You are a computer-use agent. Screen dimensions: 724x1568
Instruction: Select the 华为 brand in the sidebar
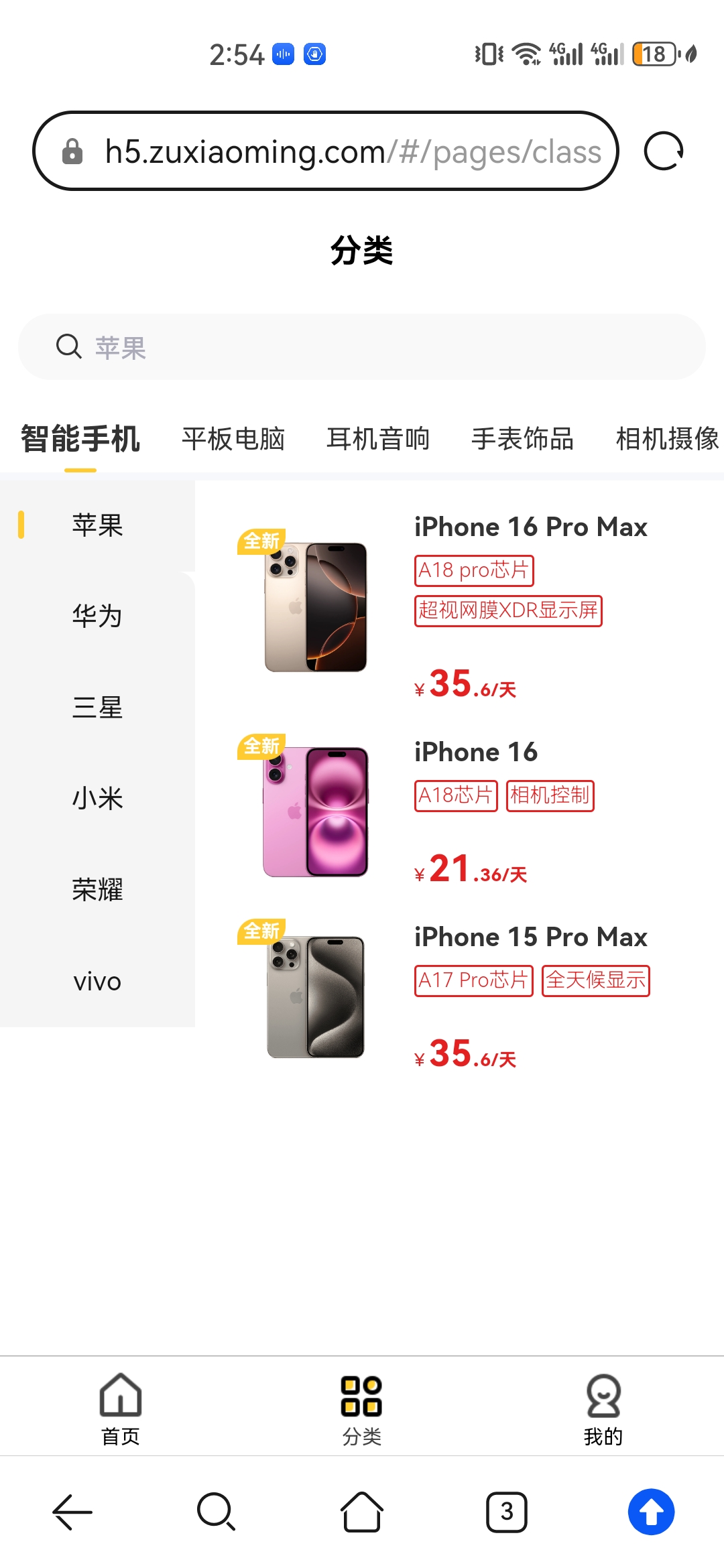pyautogui.click(x=98, y=616)
